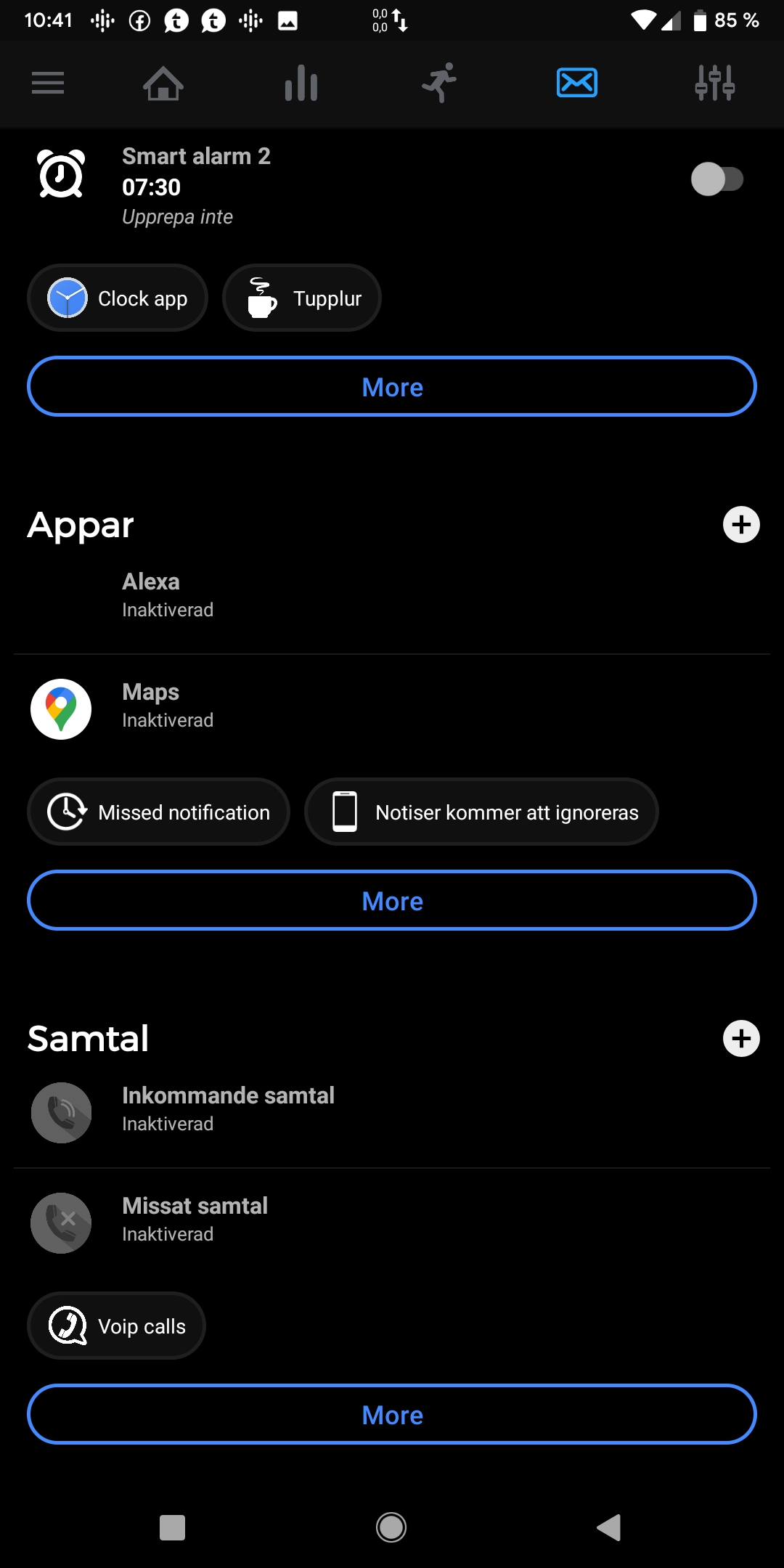Tap the Clock app chip
The image size is (784, 1568).
[118, 298]
